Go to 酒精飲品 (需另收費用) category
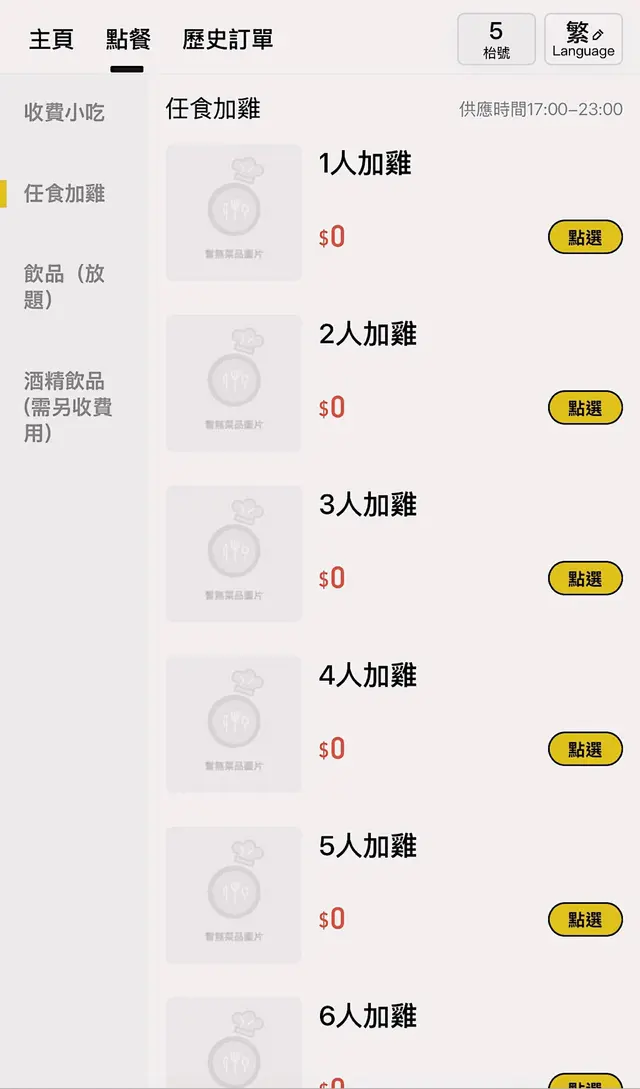Screen dimensions: 640x1089 (68, 407)
